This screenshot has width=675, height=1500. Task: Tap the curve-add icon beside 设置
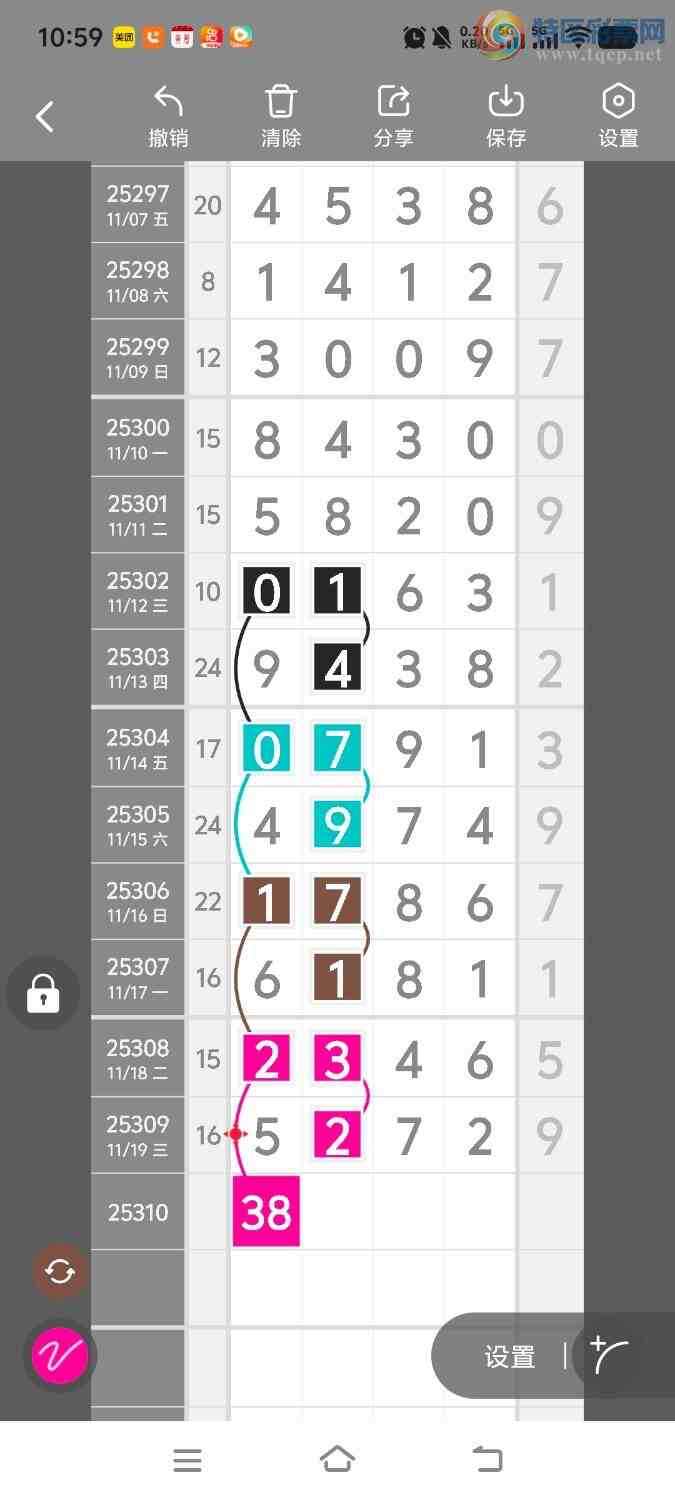tap(610, 1356)
